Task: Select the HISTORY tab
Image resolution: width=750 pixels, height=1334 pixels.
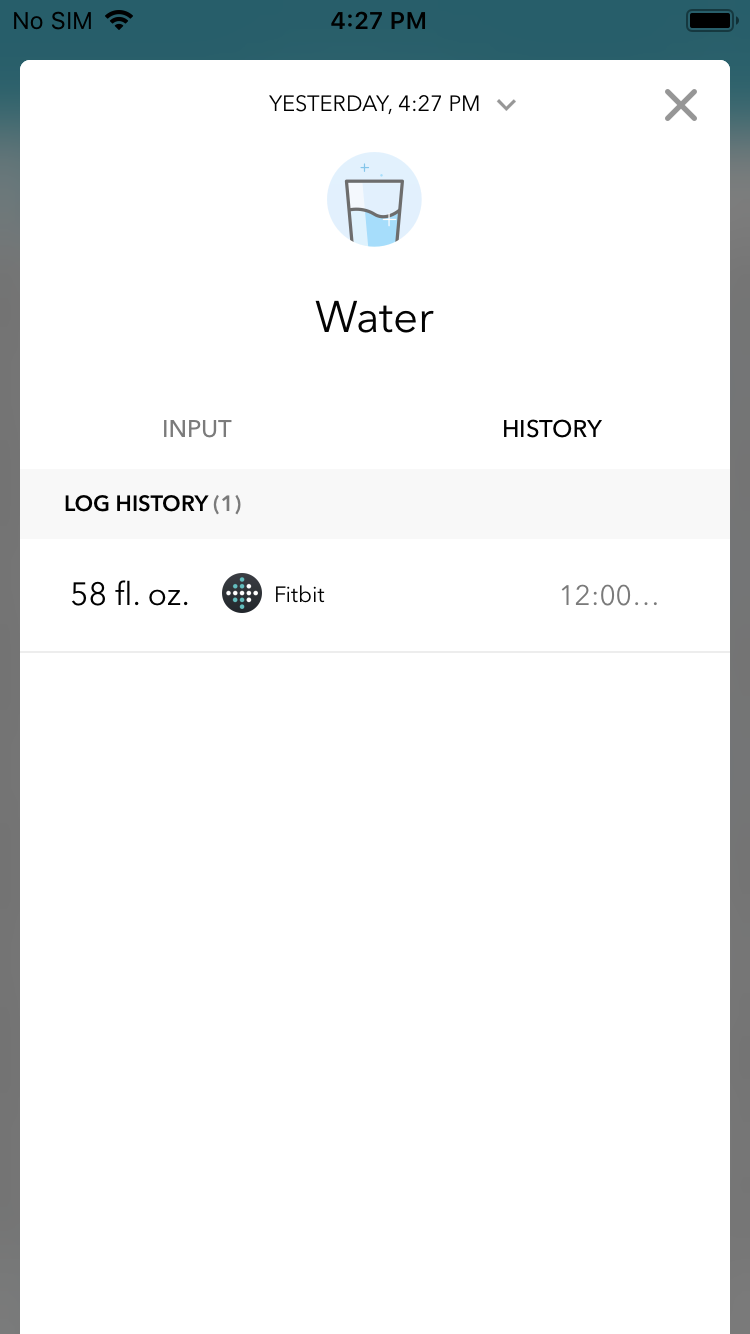Action: point(552,429)
